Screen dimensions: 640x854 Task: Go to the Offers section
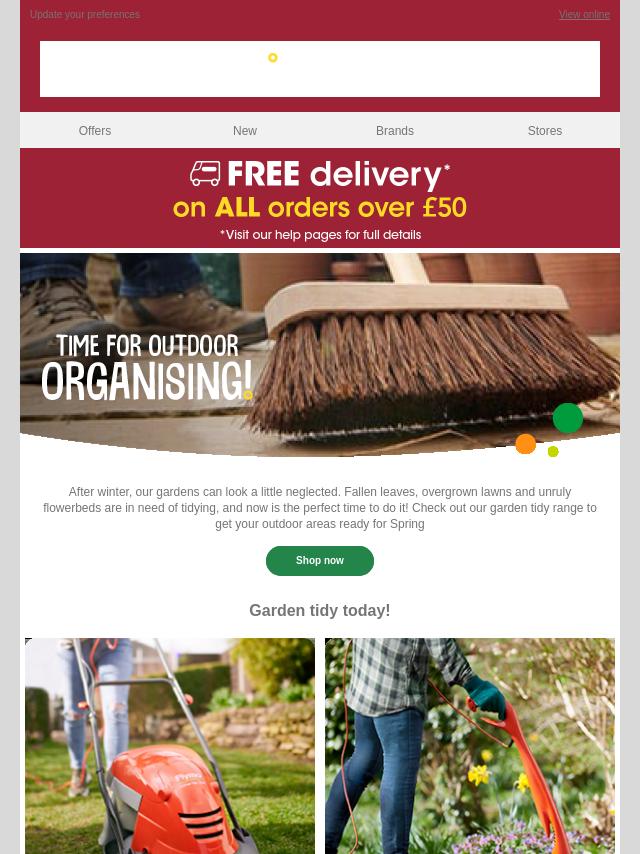click(x=95, y=131)
